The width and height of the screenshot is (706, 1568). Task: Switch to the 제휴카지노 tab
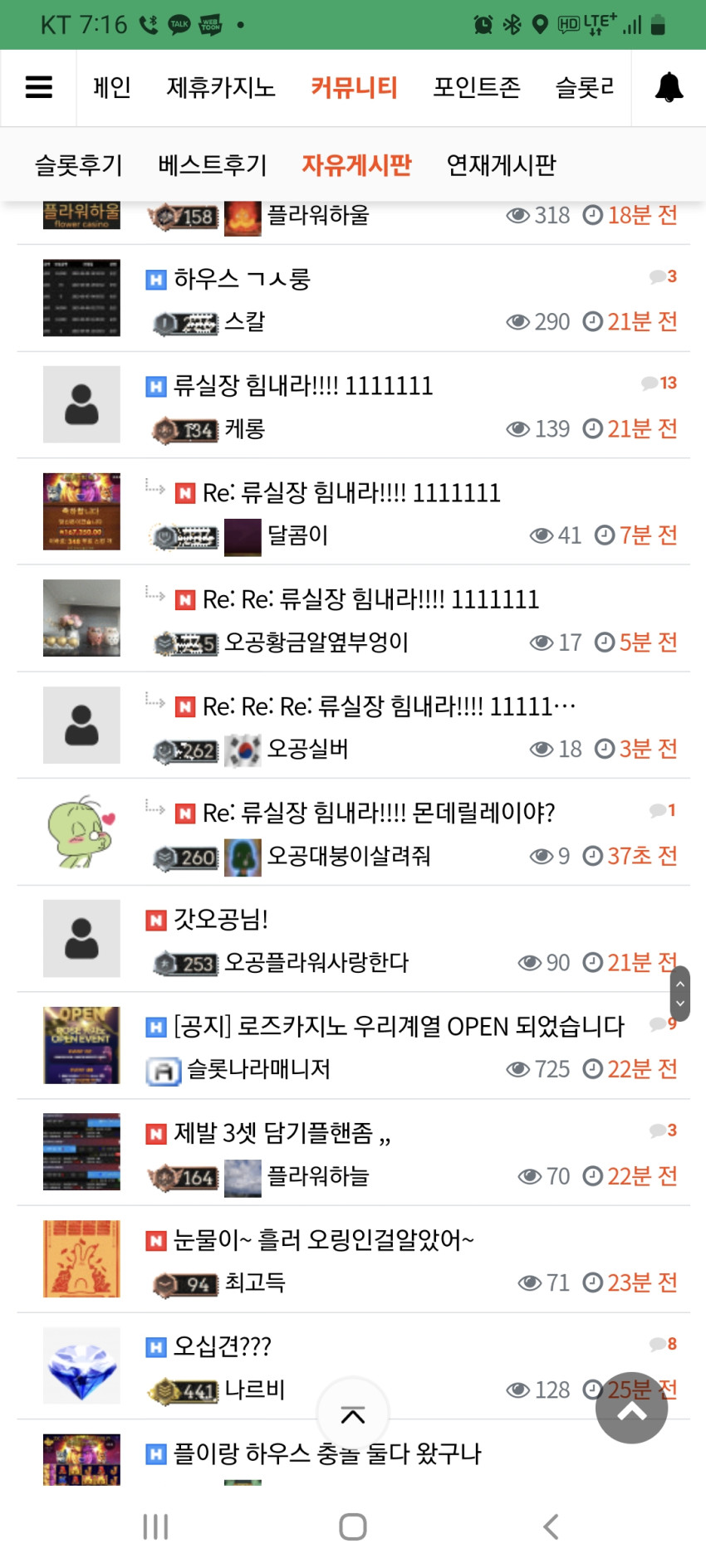(x=221, y=87)
